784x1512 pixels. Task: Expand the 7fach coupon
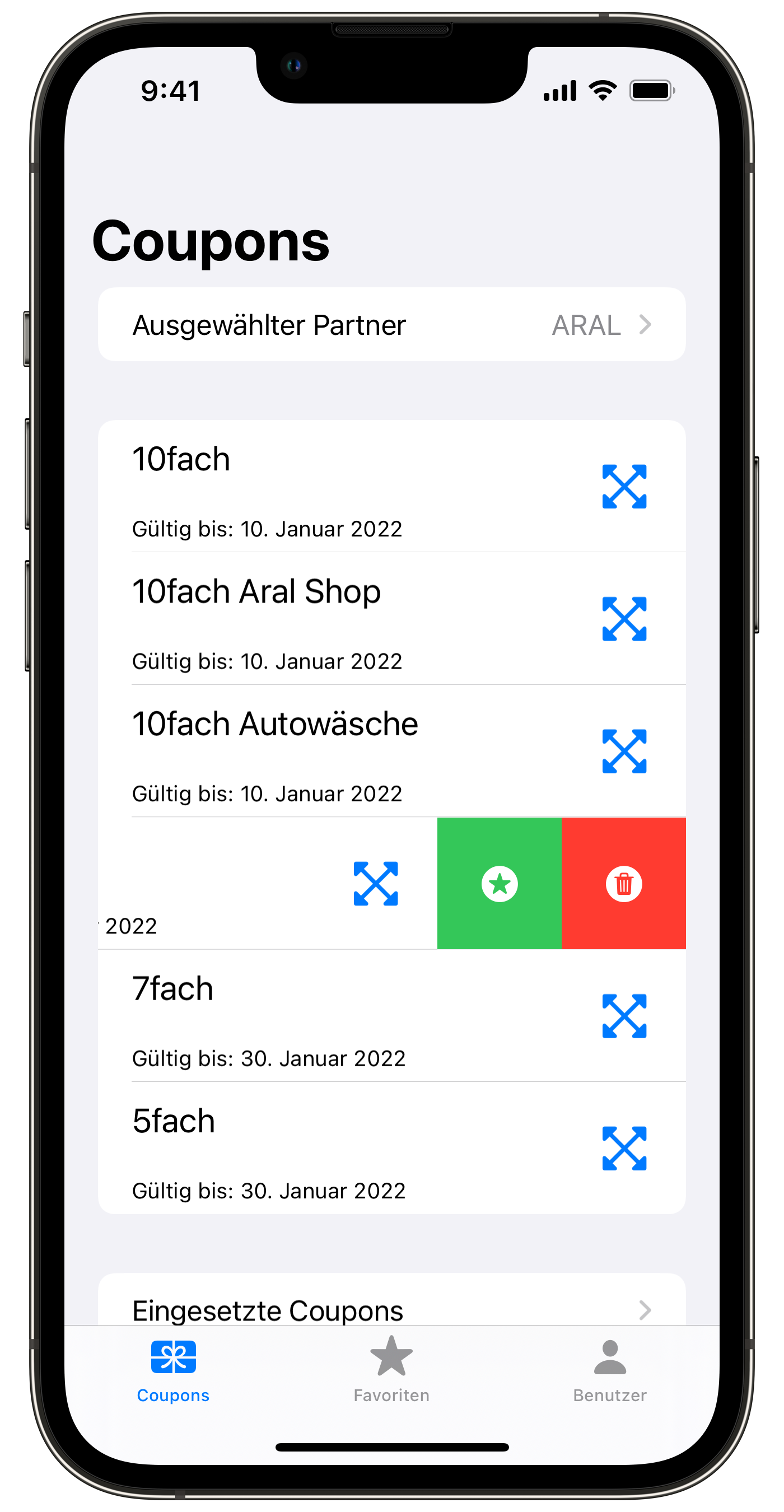[624, 1015]
